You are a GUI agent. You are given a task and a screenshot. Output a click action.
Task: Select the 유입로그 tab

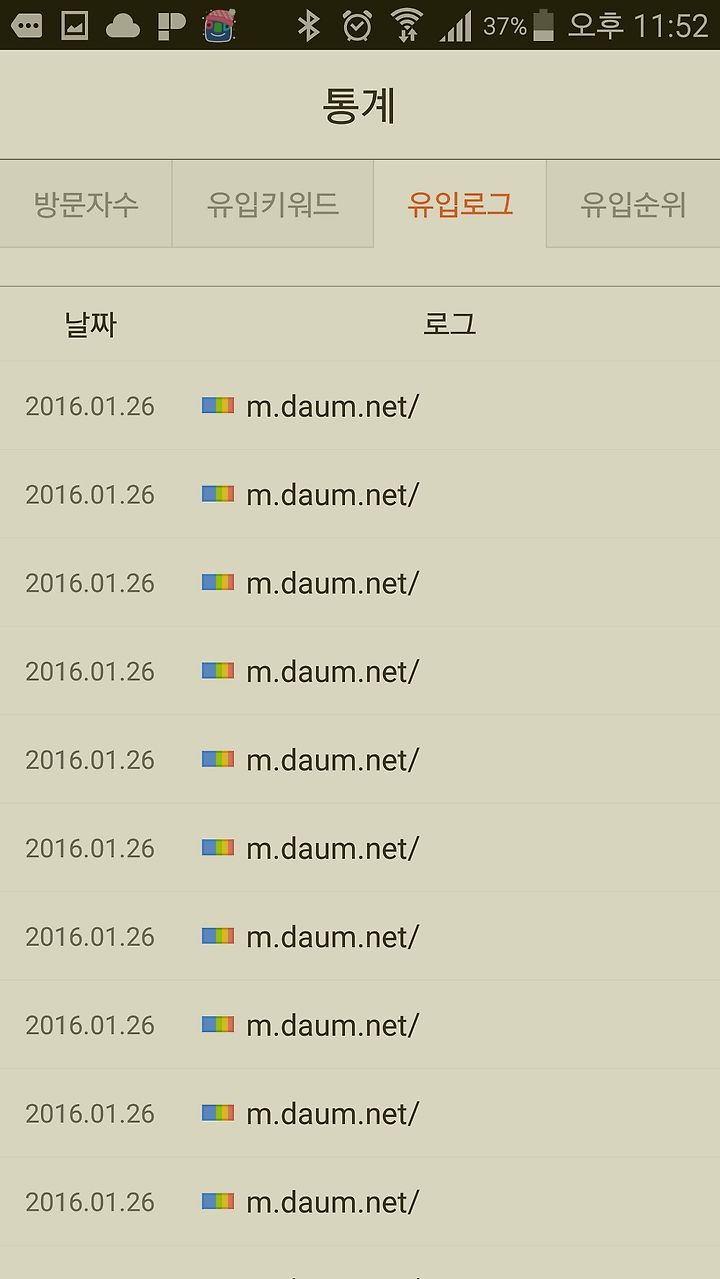460,204
